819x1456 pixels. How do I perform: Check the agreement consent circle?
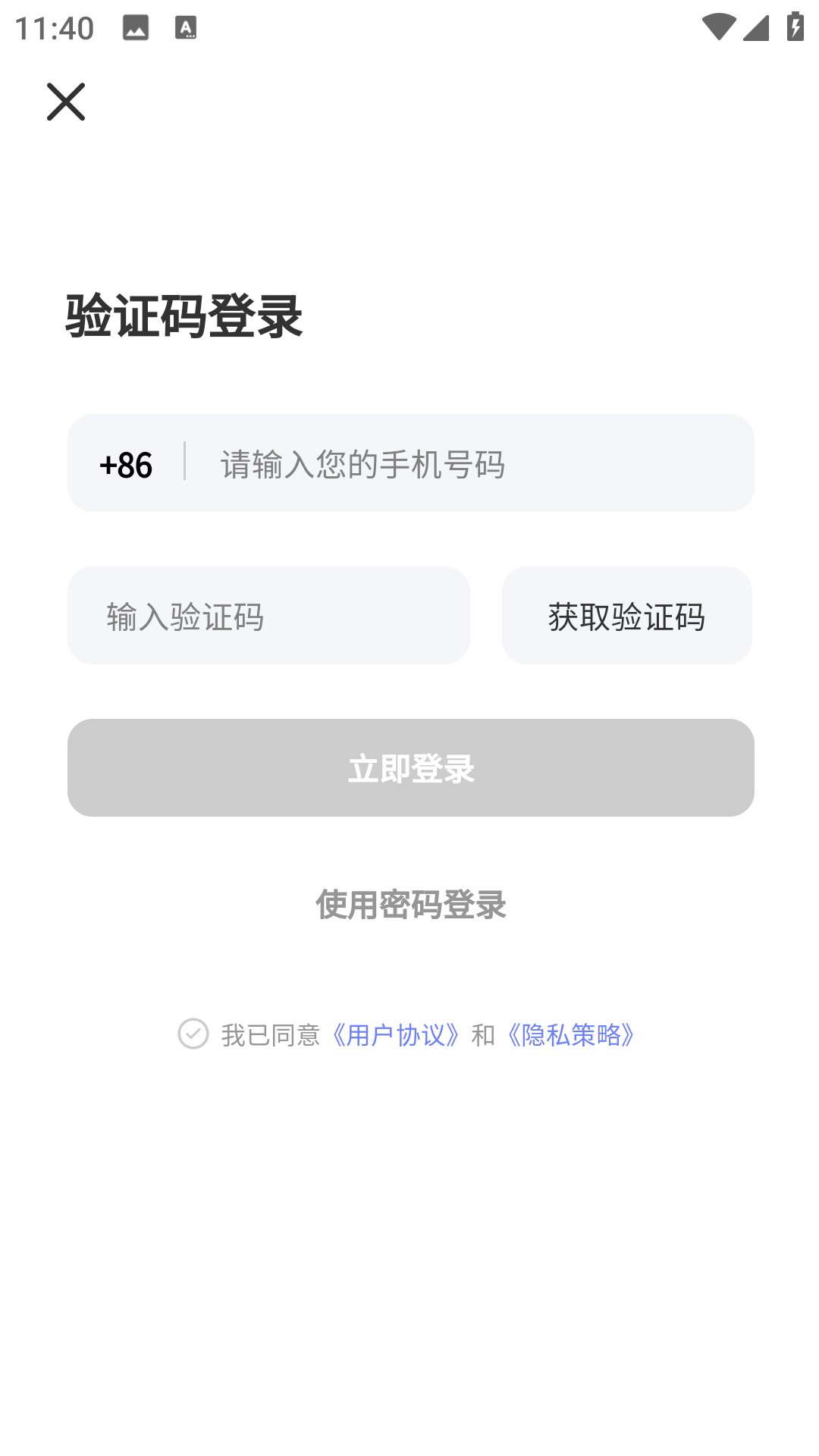coord(194,1034)
